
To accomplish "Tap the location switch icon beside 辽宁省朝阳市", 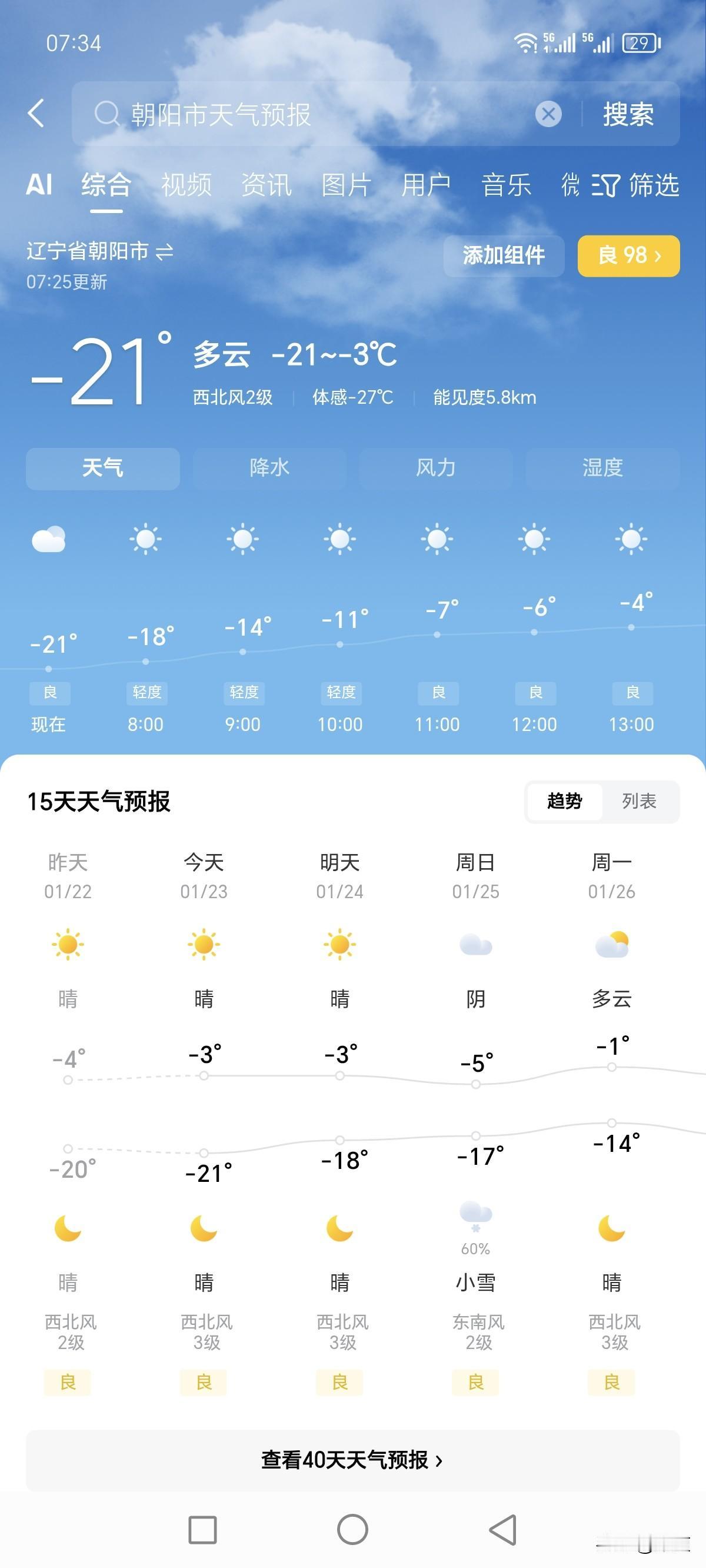I will (164, 253).
